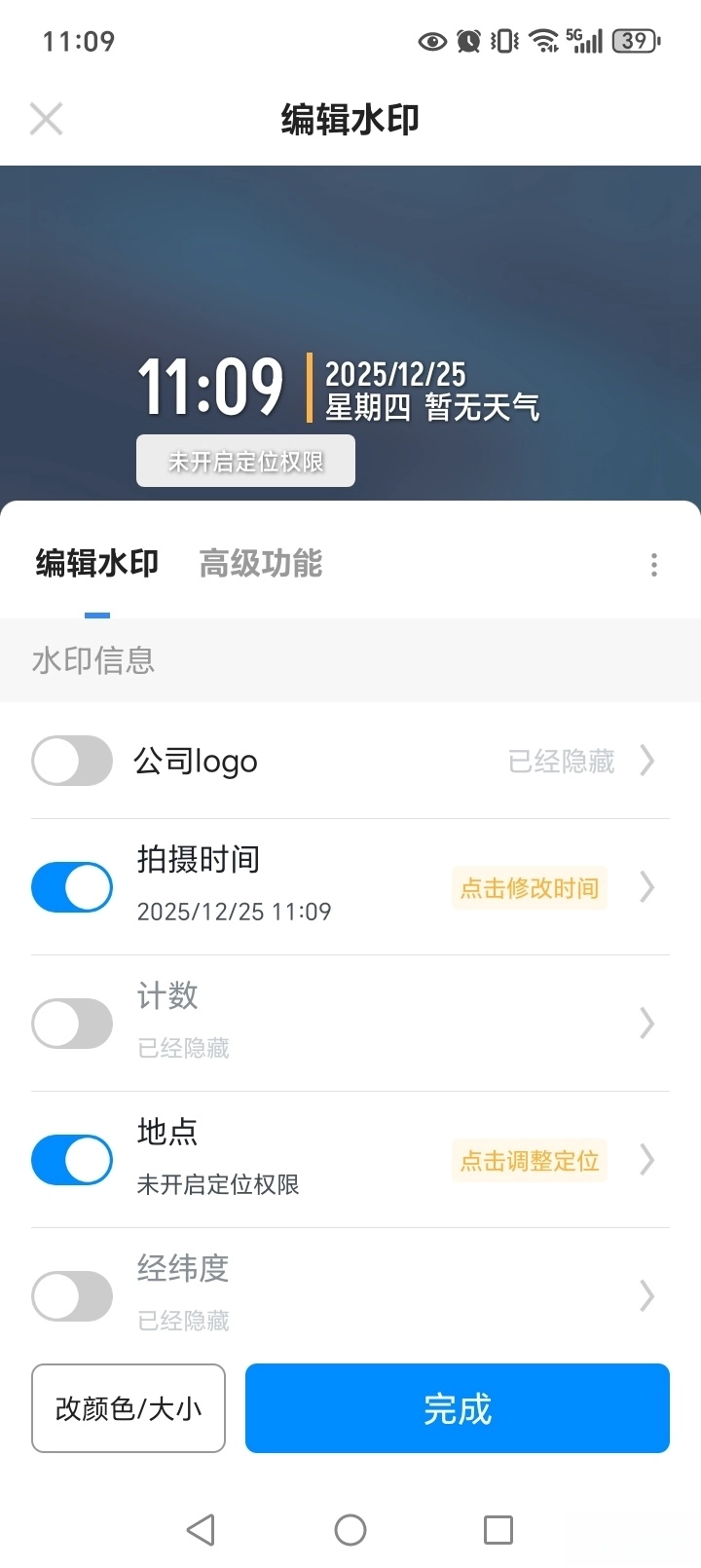701x1568 pixels.
Task: Tap the recent apps square button
Action: pyautogui.click(x=498, y=1529)
